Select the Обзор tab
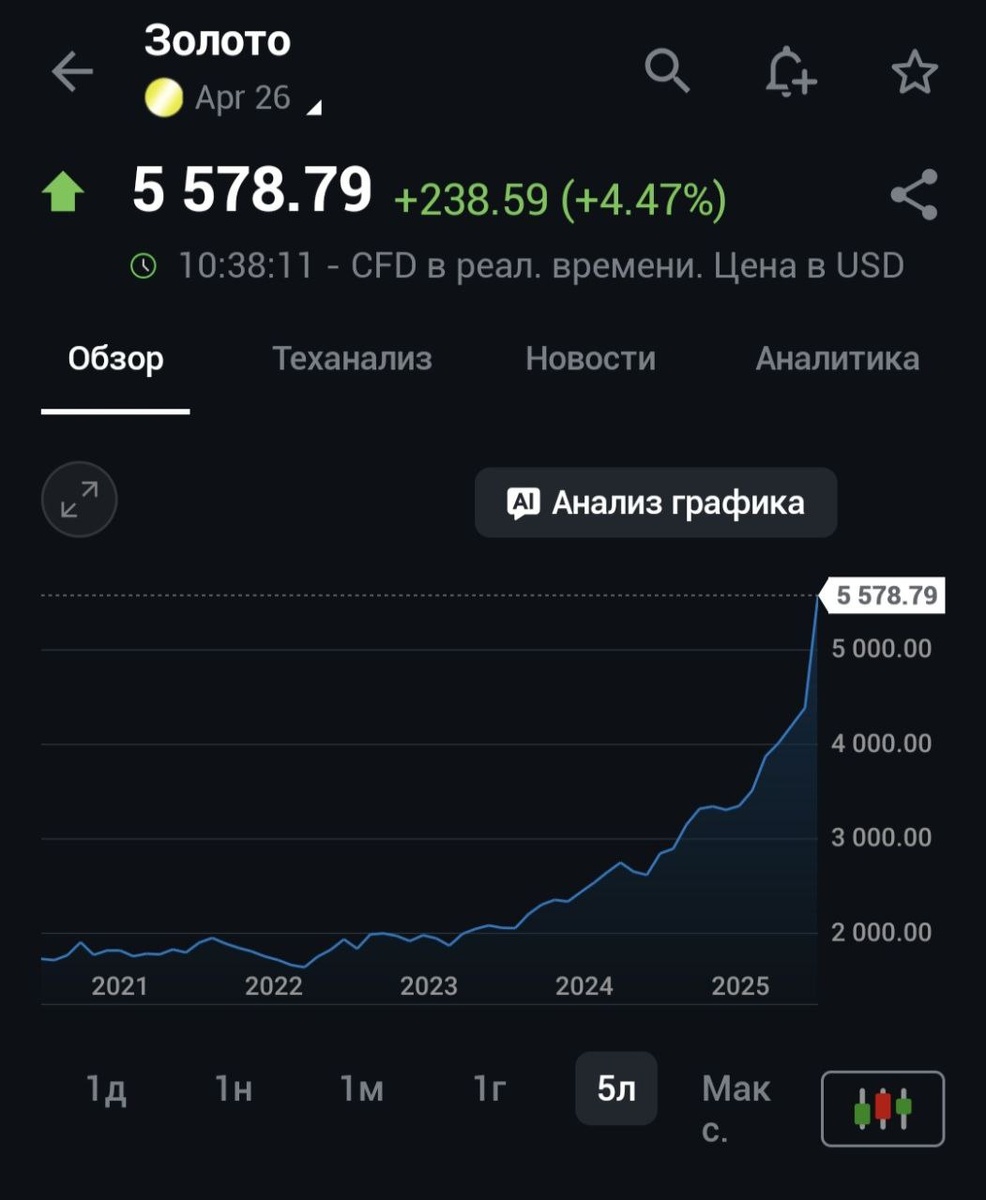The image size is (986, 1200). tap(115, 359)
